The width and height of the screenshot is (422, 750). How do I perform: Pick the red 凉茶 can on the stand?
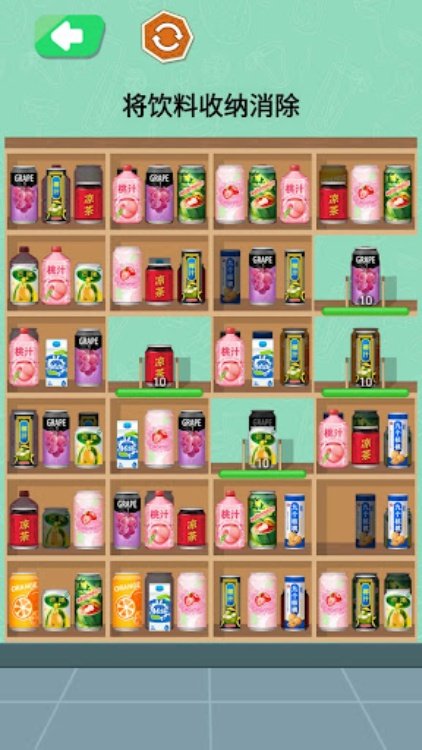(159, 365)
